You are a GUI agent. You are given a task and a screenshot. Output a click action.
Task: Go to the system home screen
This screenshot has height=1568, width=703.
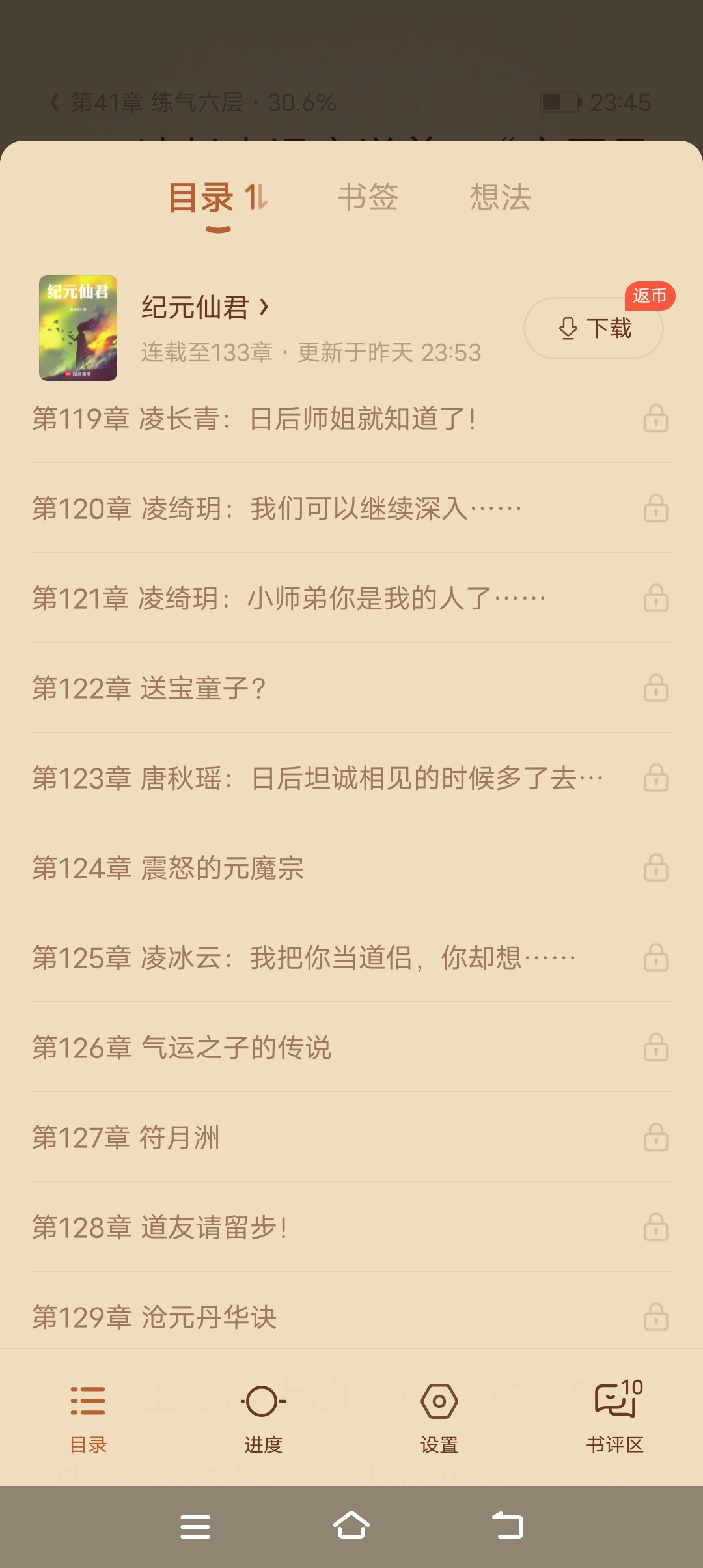point(351,1526)
